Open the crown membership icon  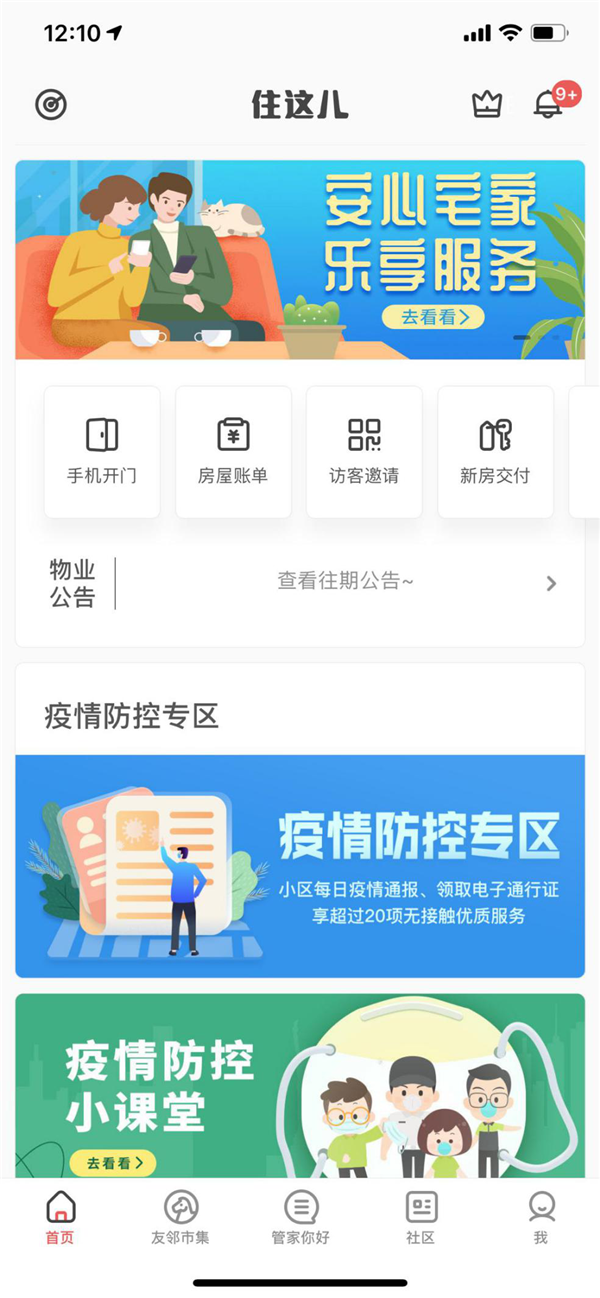487,104
